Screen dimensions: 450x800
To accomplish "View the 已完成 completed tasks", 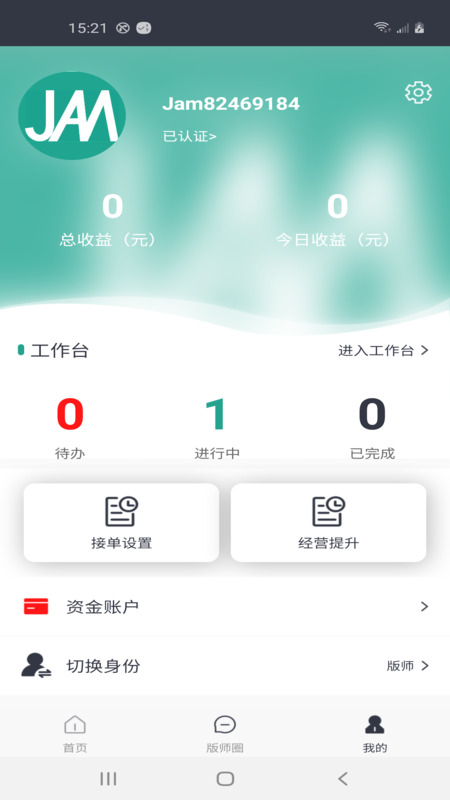I will [372, 428].
